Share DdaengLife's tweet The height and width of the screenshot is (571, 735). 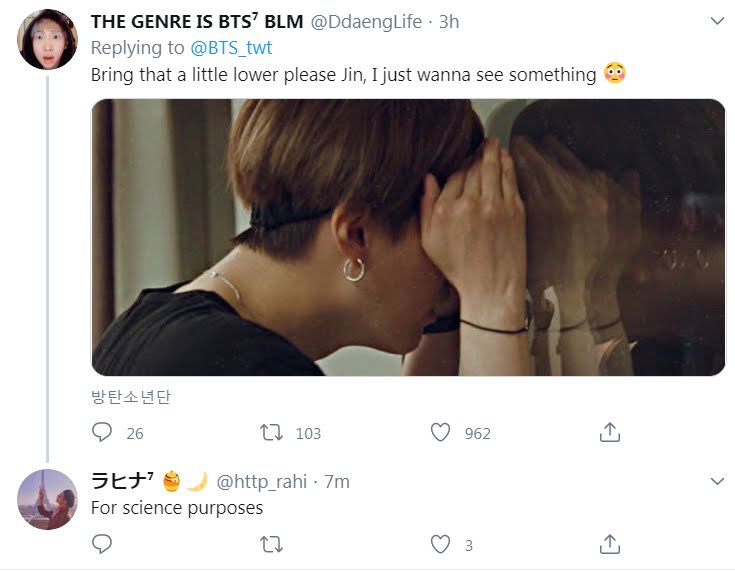(609, 432)
